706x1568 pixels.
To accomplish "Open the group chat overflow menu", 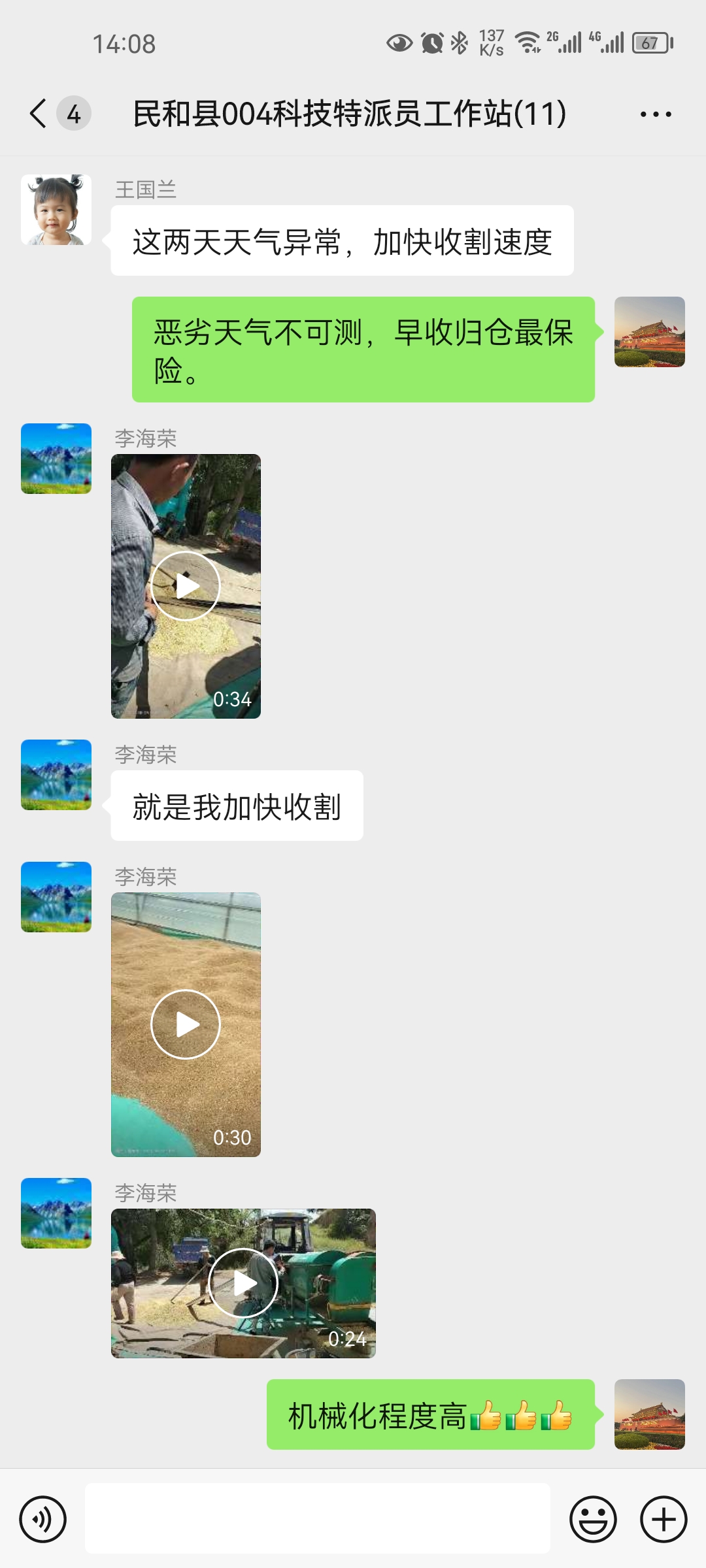I will point(655,114).
